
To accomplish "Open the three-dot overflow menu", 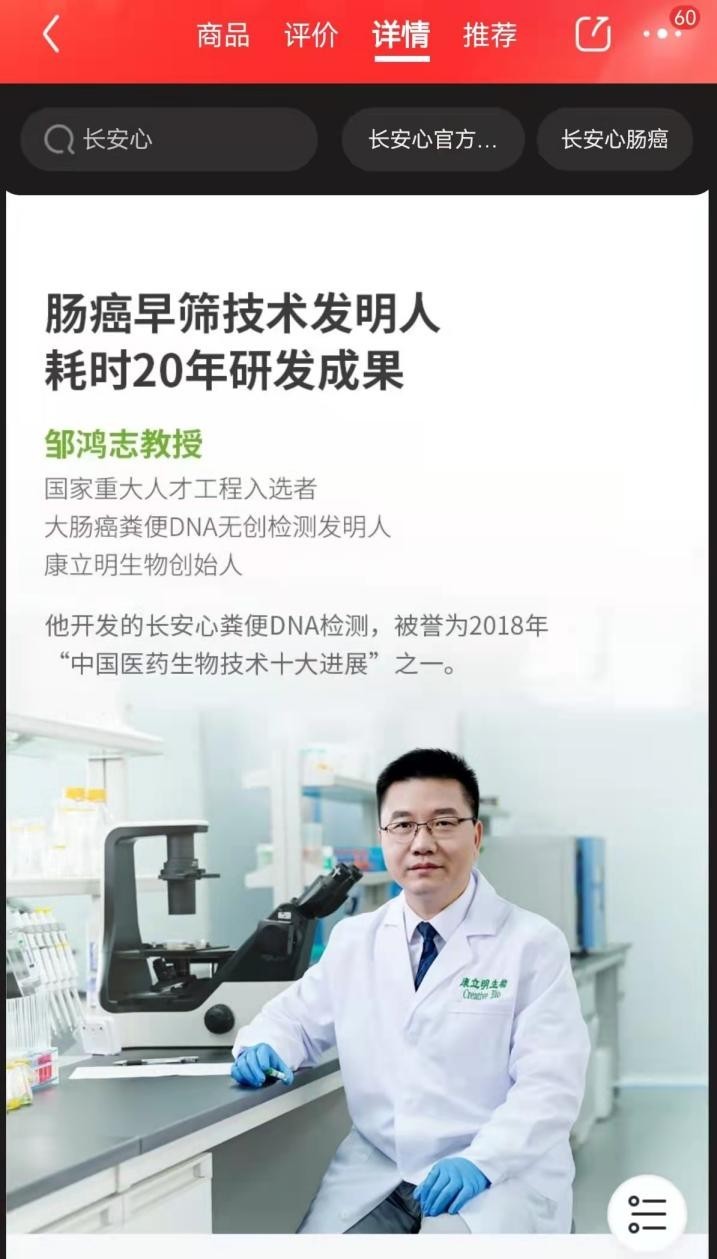I will point(663,34).
